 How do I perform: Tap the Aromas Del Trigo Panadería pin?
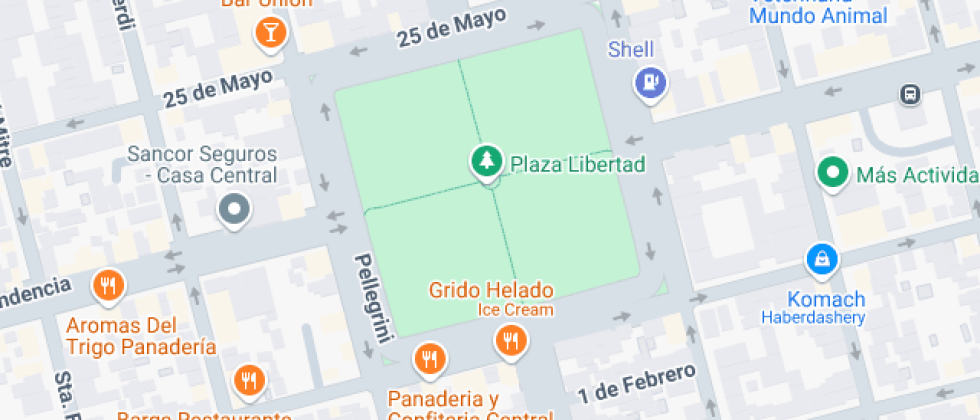(x=108, y=287)
